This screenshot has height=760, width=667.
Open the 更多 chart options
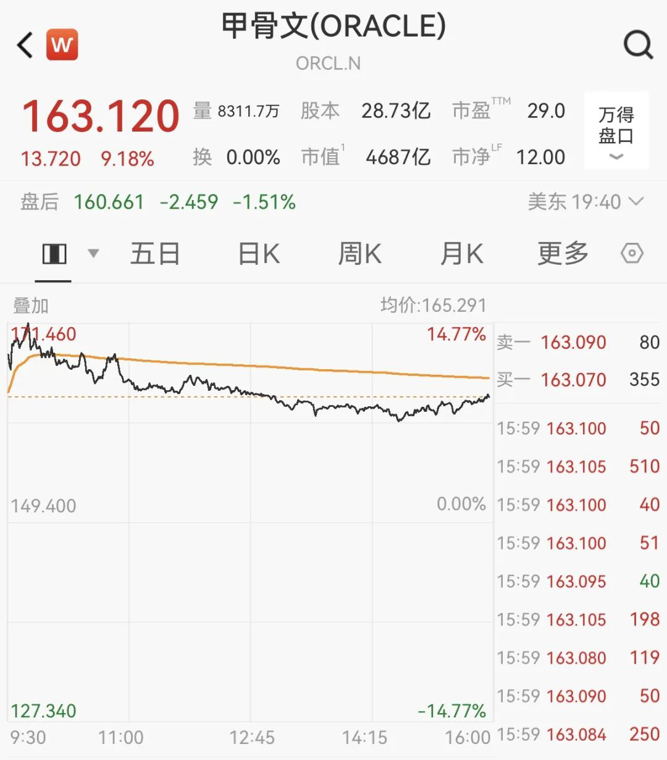click(x=563, y=254)
